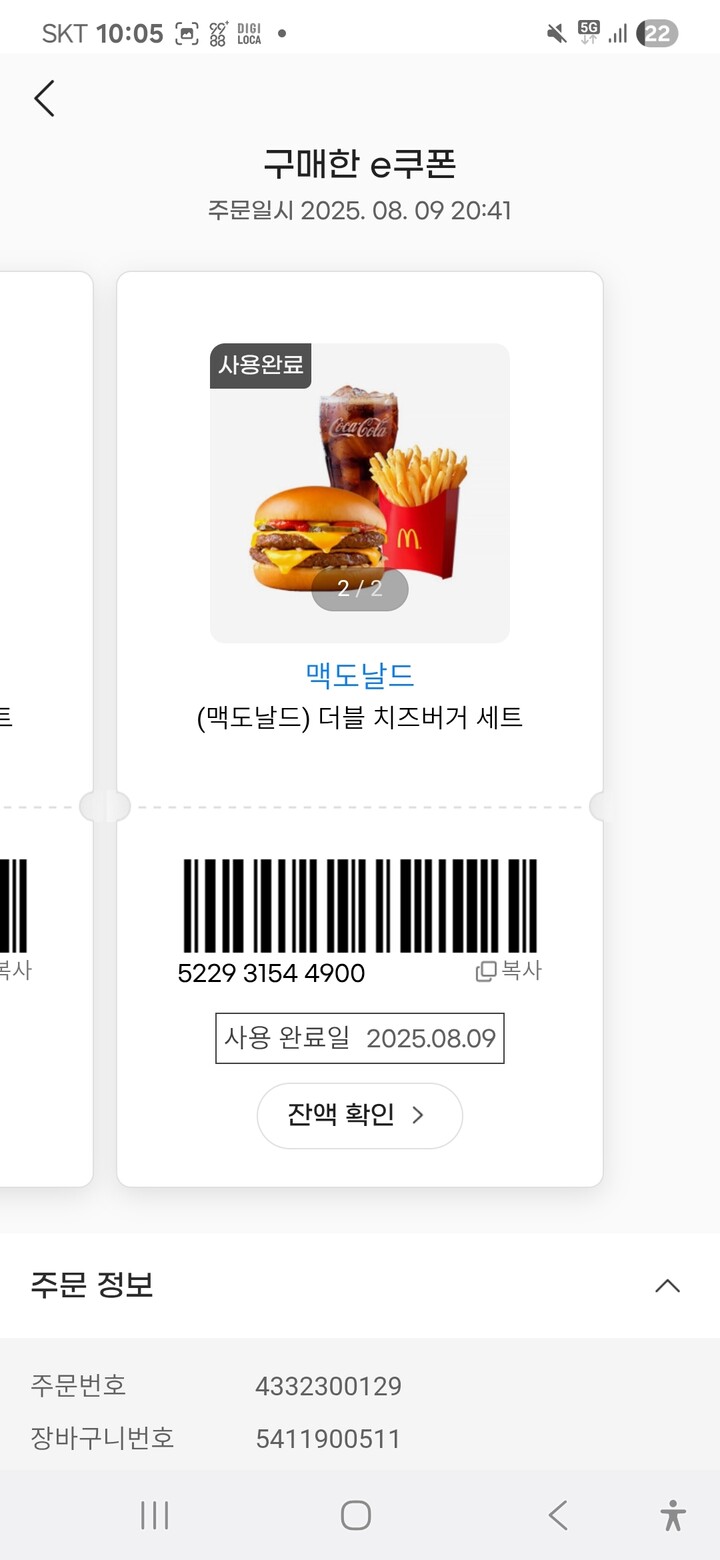Tap the 사용완료 used badge on the coupon

[x=261, y=367]
